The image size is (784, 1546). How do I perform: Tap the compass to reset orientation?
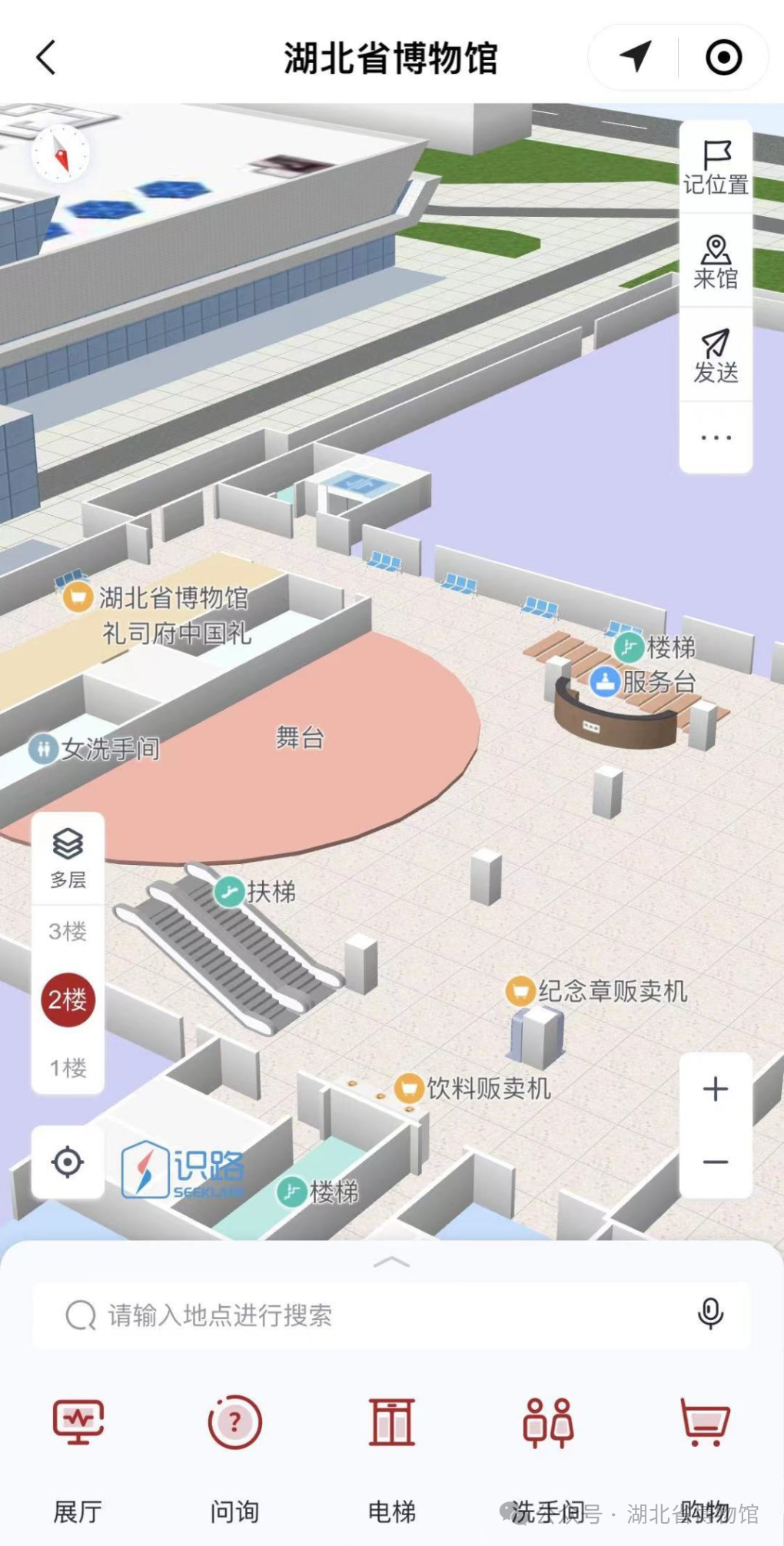60,154
